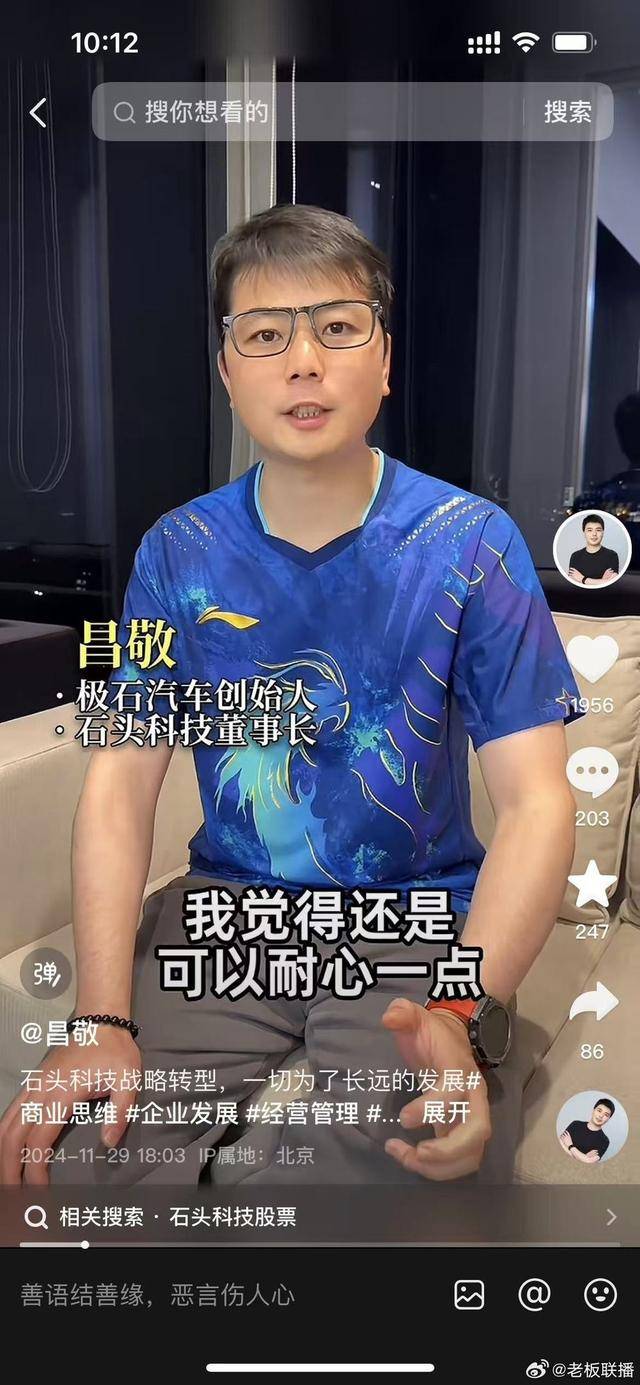Toggle the 弹 danmaku button

[46, 974]
